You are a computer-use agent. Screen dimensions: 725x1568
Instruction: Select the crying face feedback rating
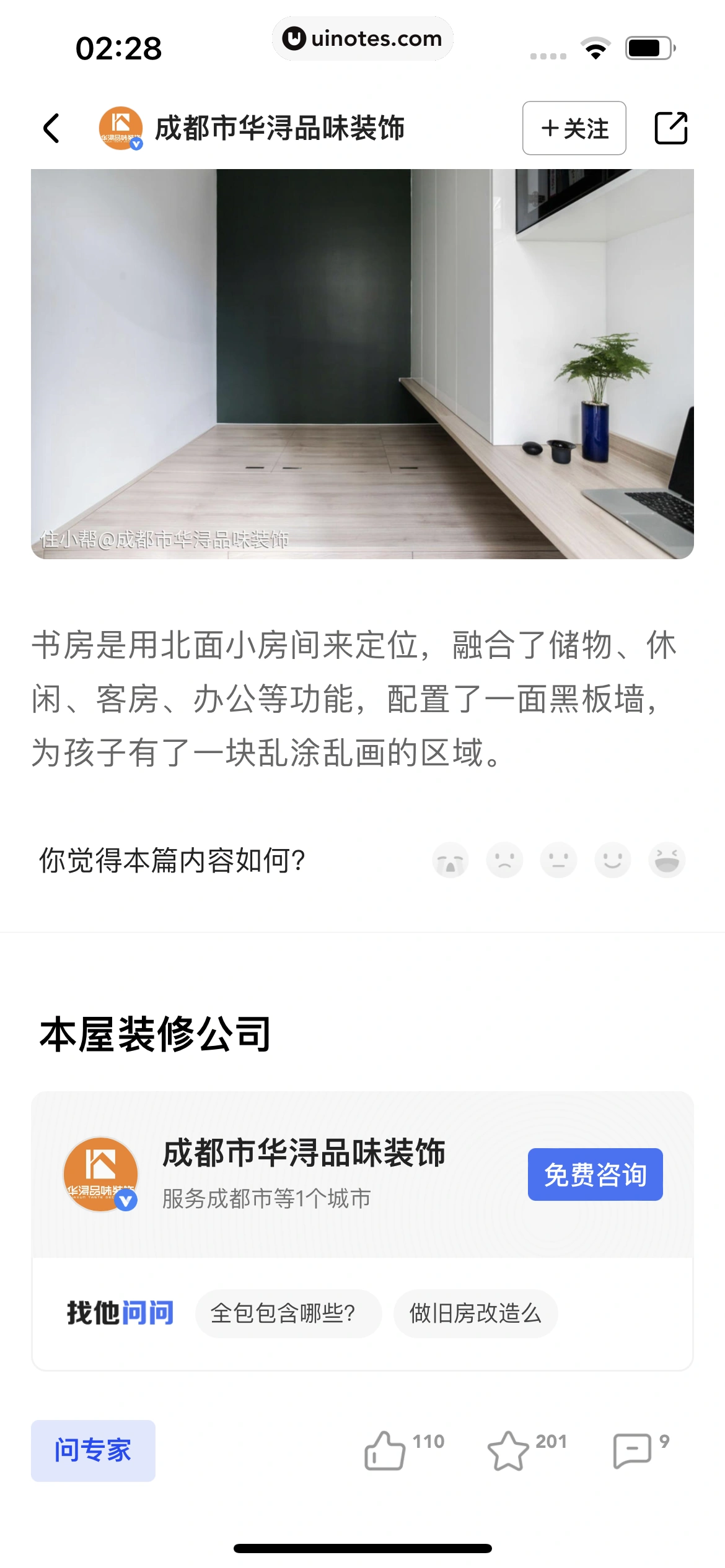click(450, 860)
